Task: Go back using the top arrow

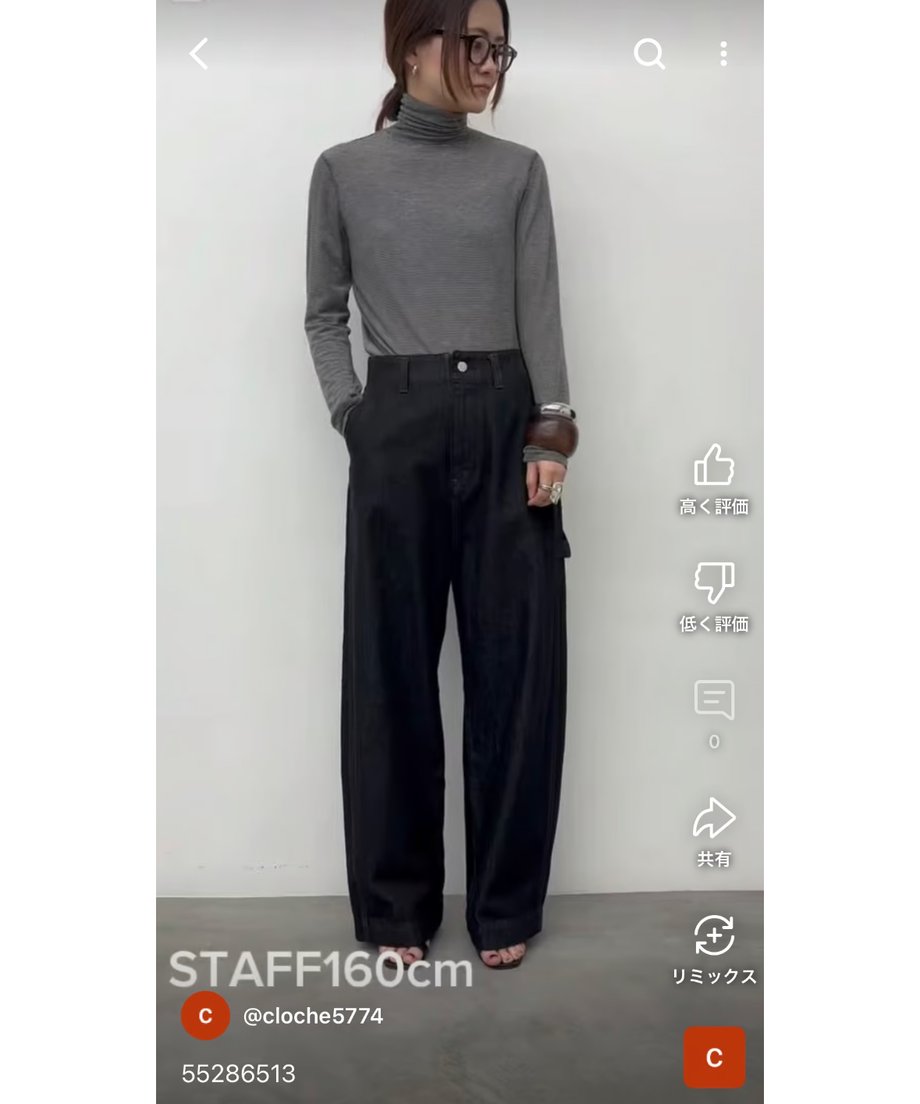Action: click(x=199, y=54)
